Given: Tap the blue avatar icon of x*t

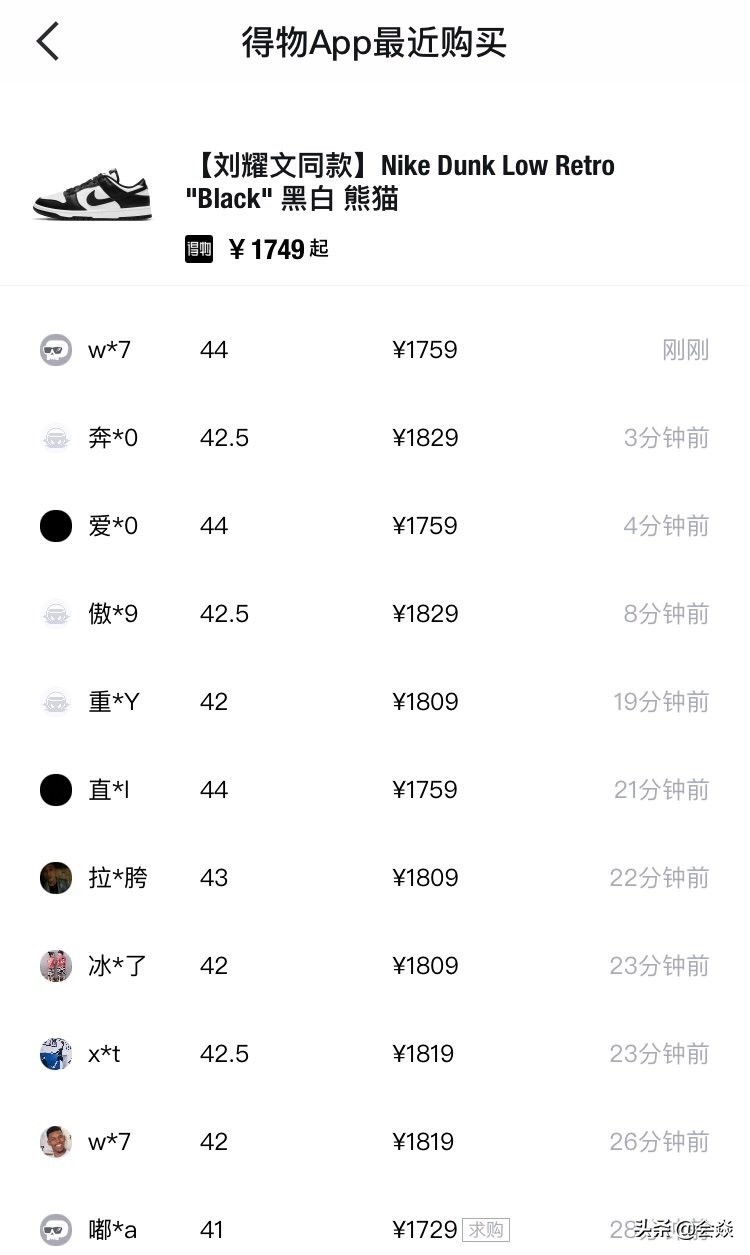Looking at the screenshot, I should [56, 1053].
